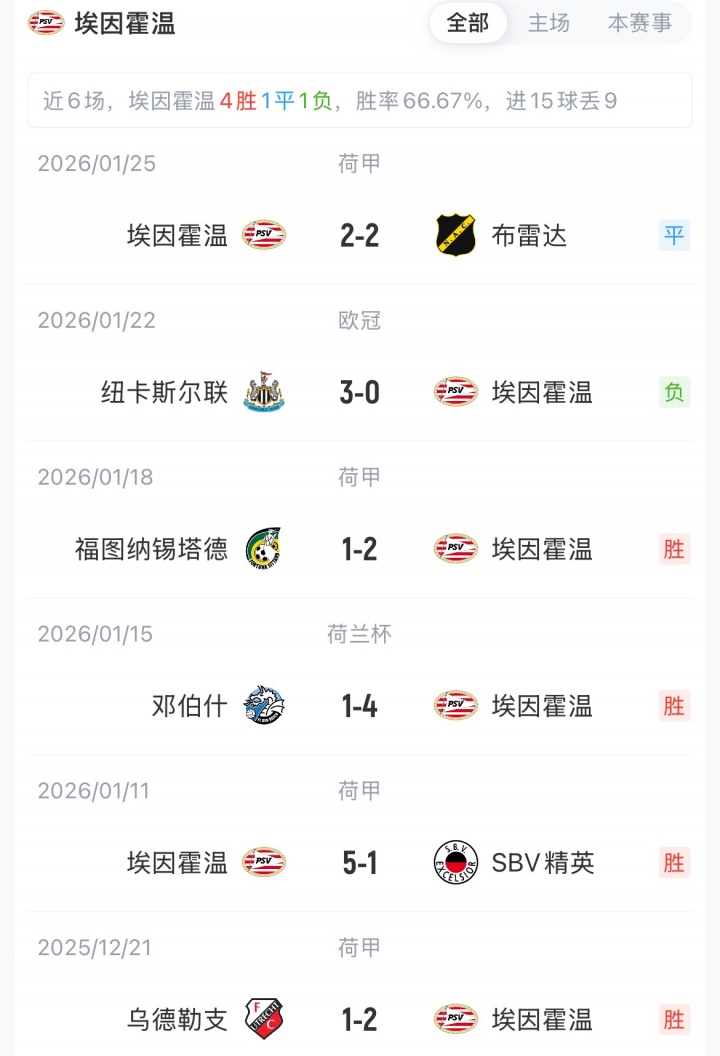This screenshot has height=1056, width=720.
Task: Switch to the 本赛事 tab
Action: pos(640,23)
